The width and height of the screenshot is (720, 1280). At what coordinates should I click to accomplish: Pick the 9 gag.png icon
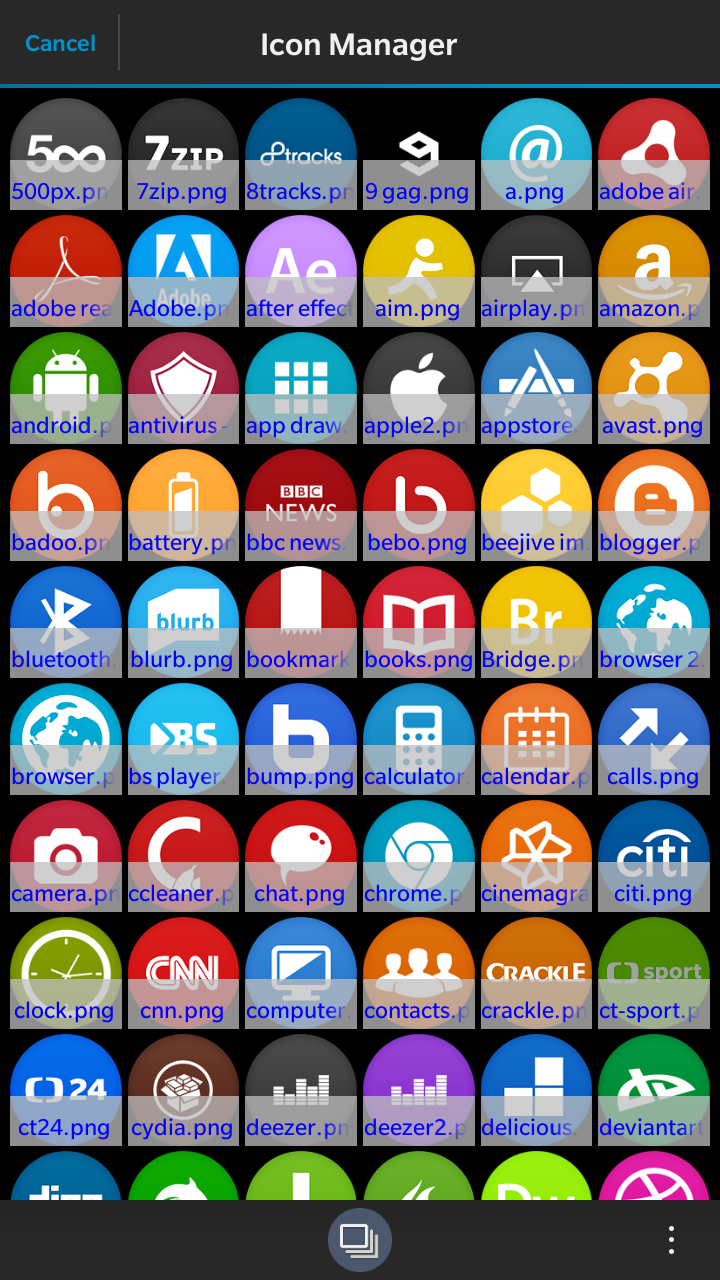point(418,154)
